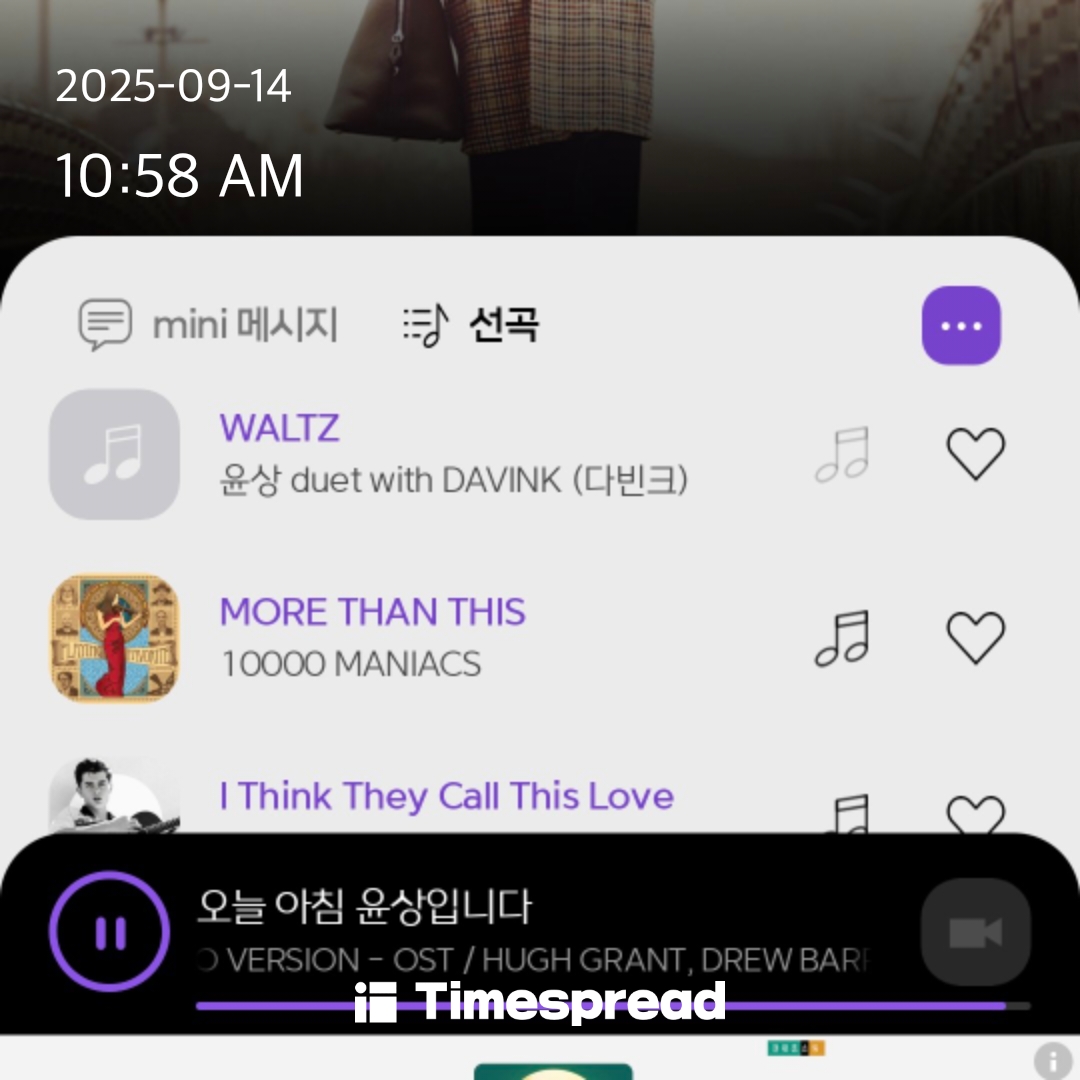Viewport: 1080px width, 1080px height.
Task: Like the song WALTZ
Action: click(975, 454)
